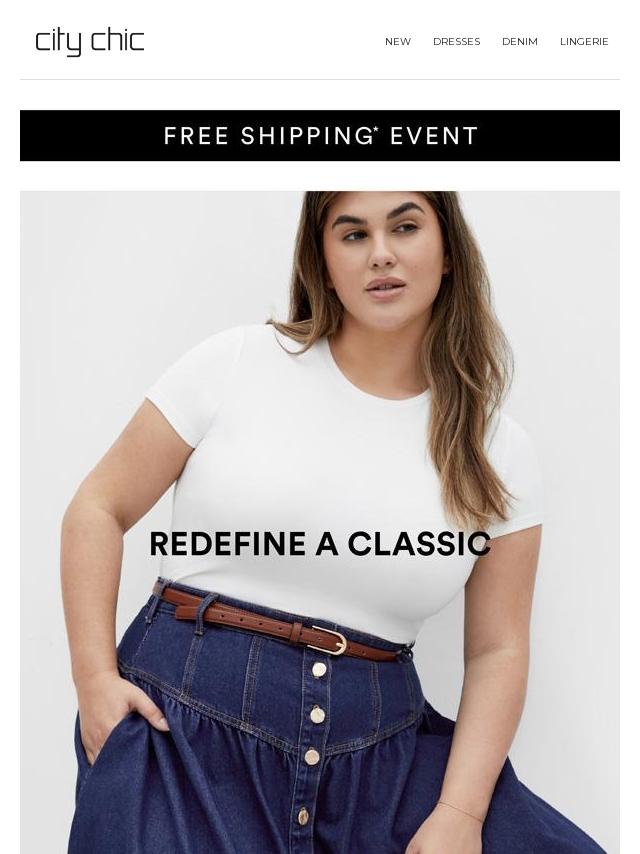Open the LINGERIE link
This screenshot has width=640, height=854.
[x=584, y=41]
